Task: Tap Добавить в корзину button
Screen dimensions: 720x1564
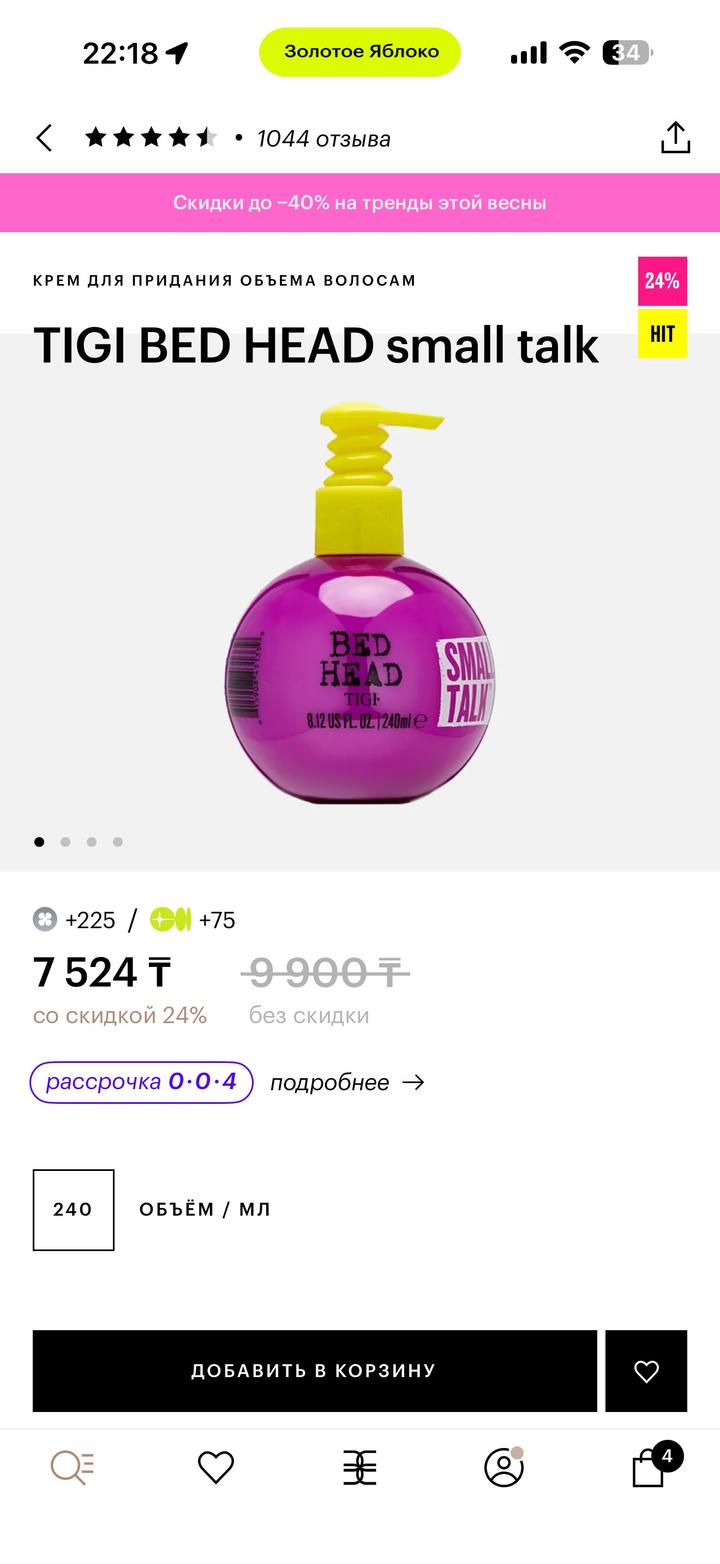Action: [314, 1371]
